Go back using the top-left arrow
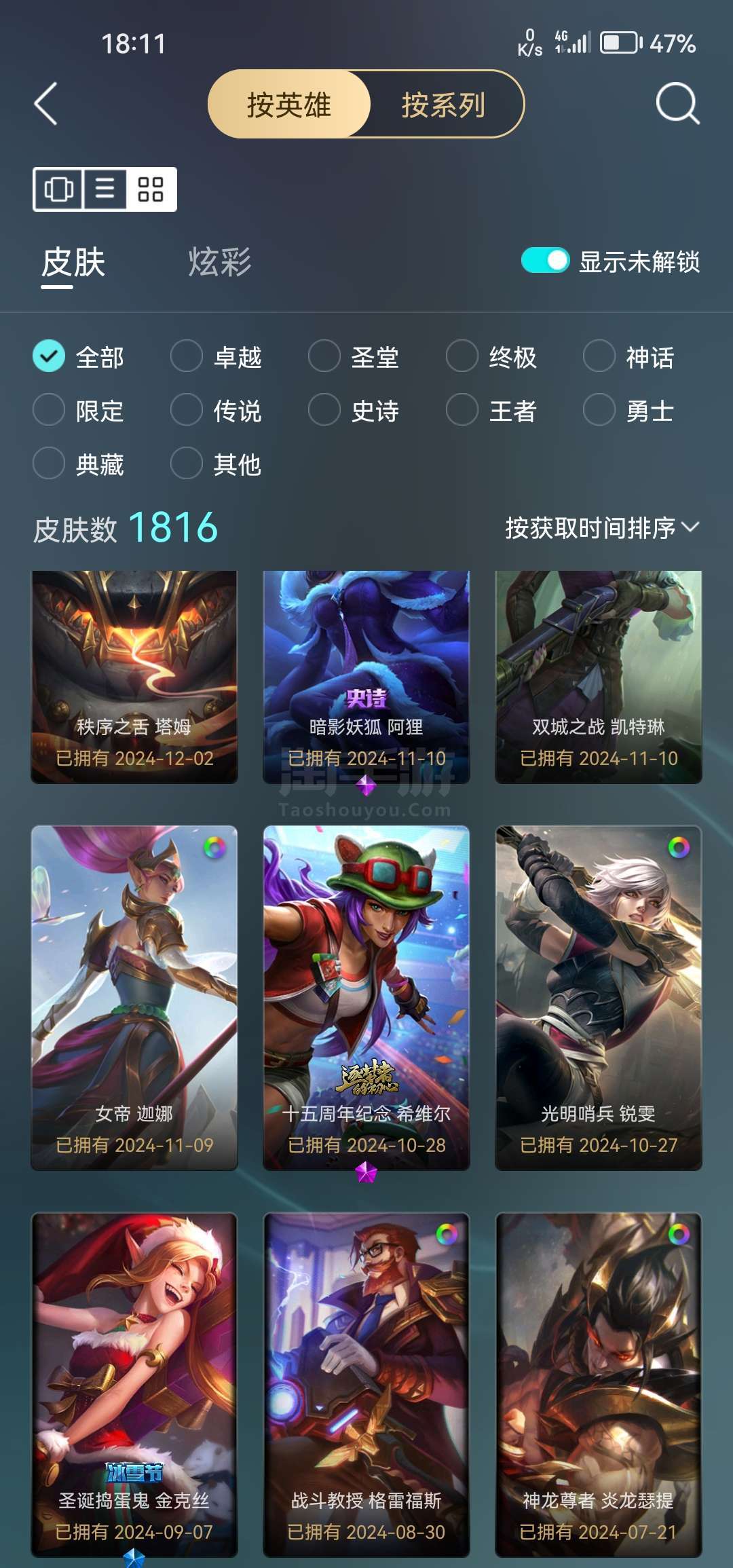 (45, 104)
